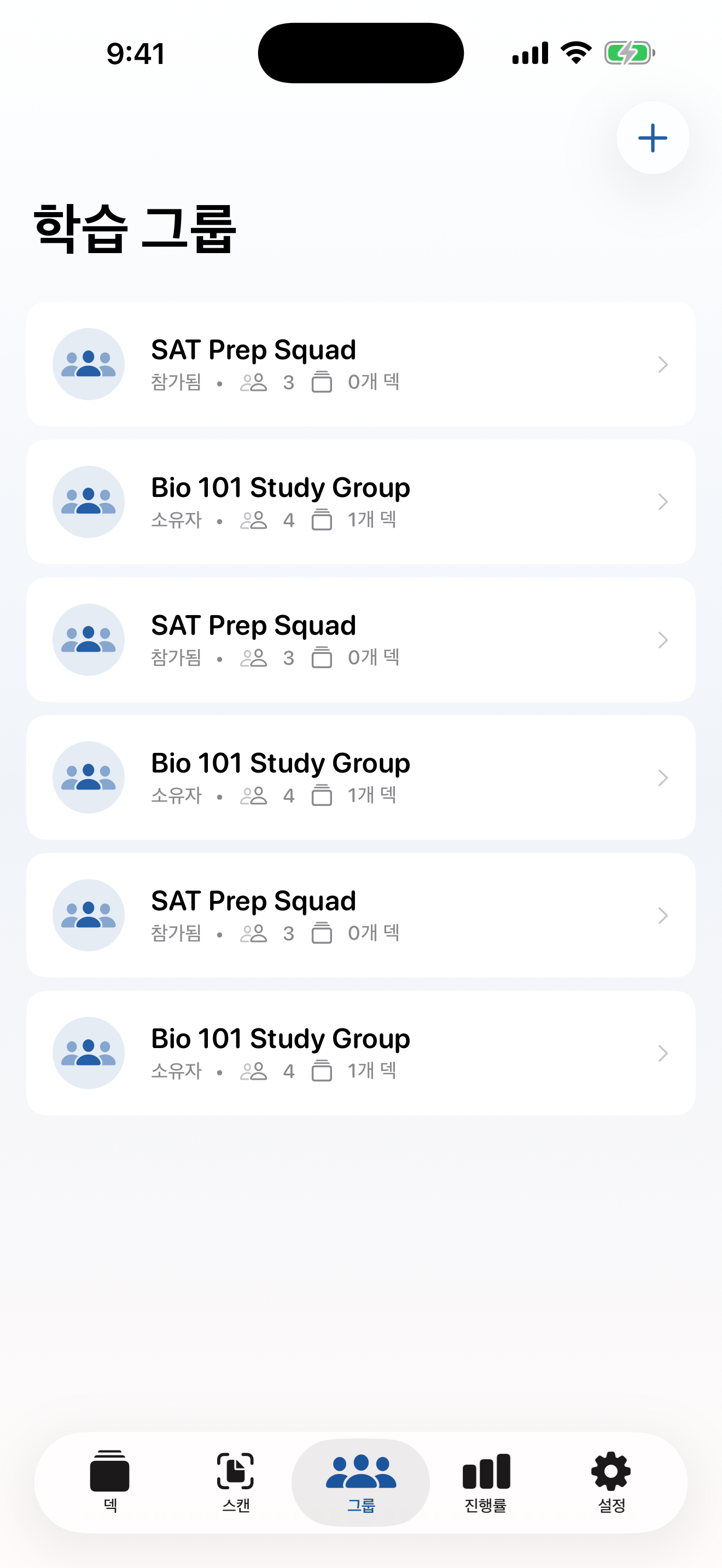
Task: Click the deck icon showing 1개 덱
Action: tap(323, 520)
